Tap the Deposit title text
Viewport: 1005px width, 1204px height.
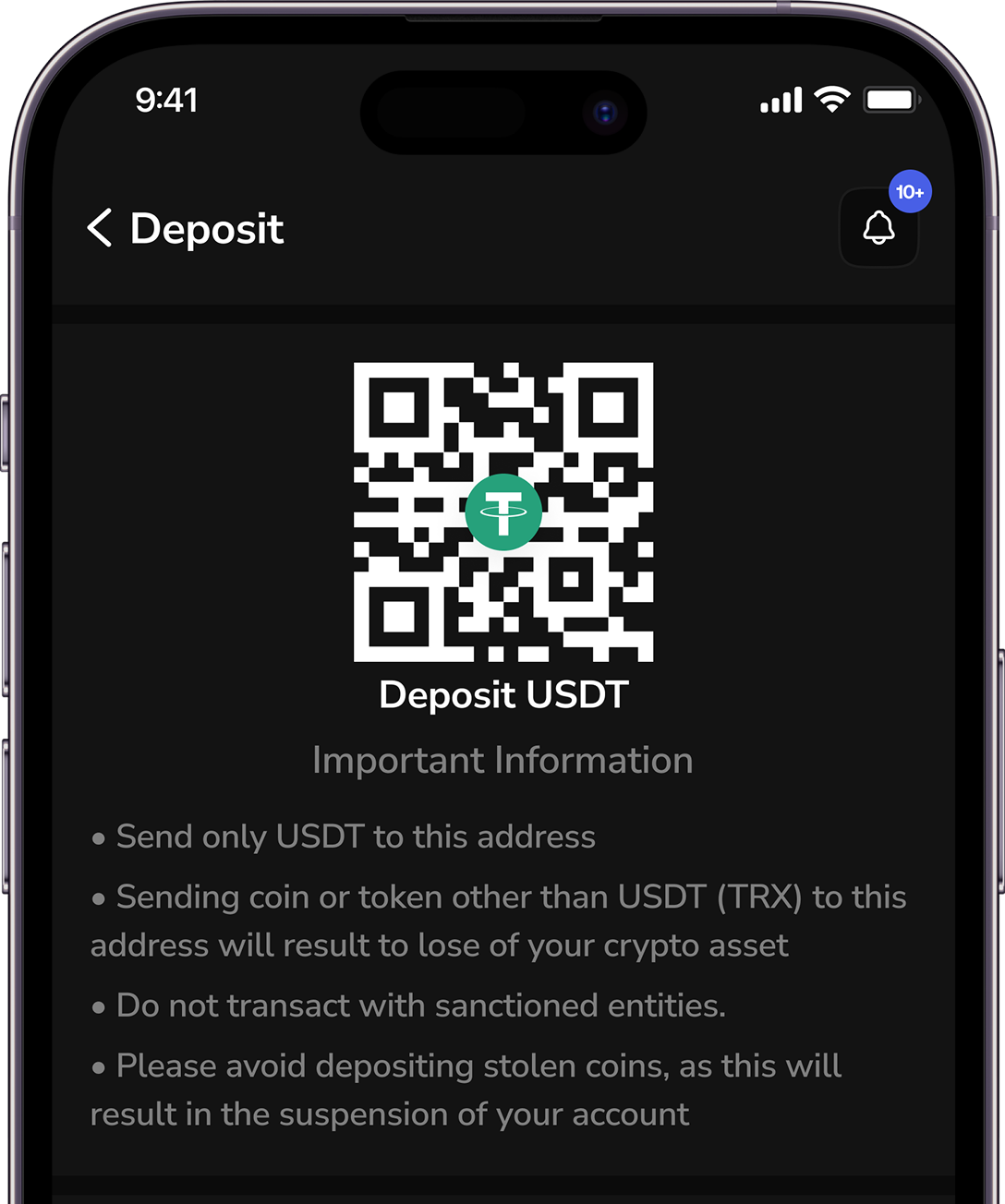(x=208, y=229)
